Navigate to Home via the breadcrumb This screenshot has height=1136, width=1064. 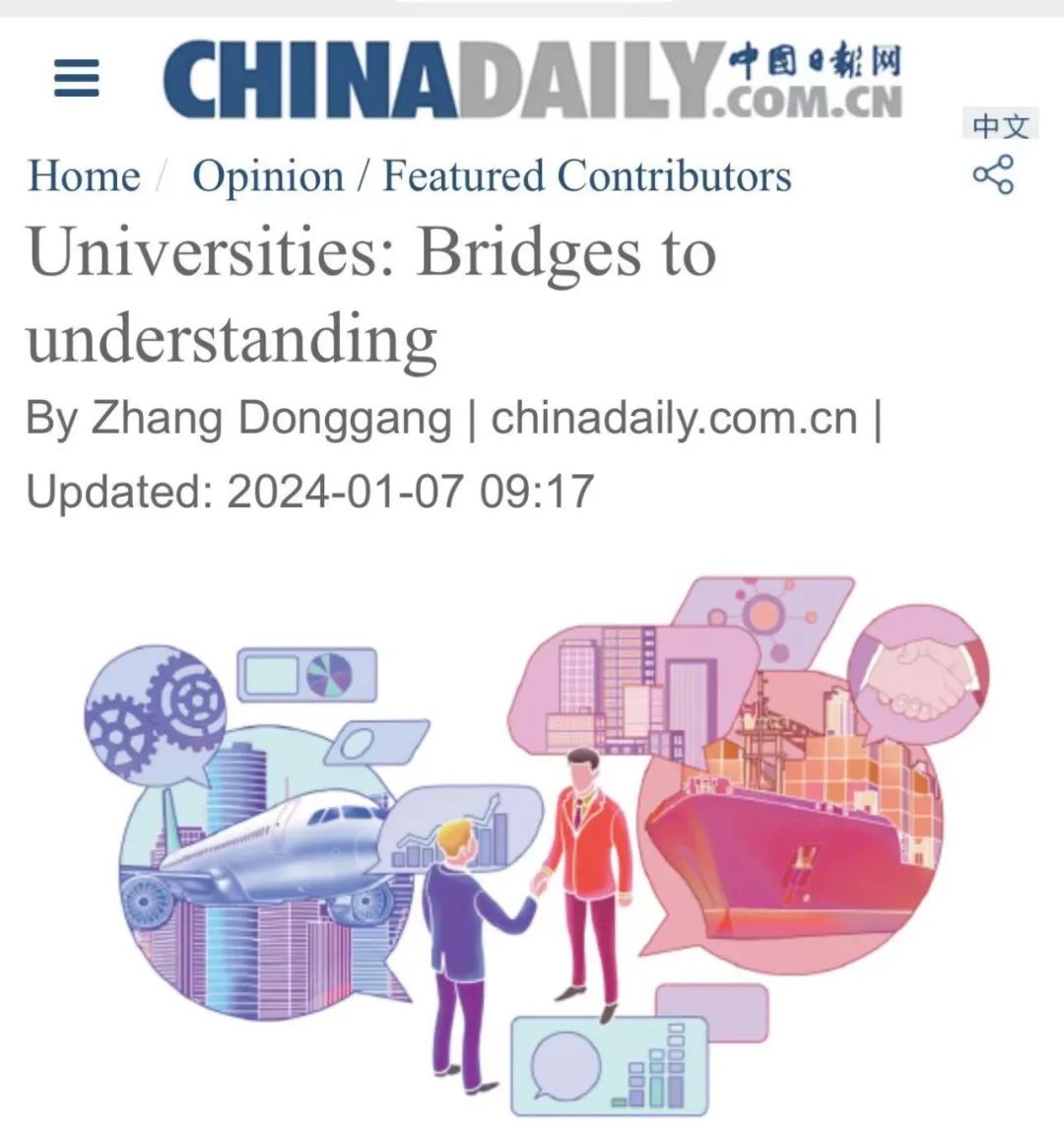point(83,175)
